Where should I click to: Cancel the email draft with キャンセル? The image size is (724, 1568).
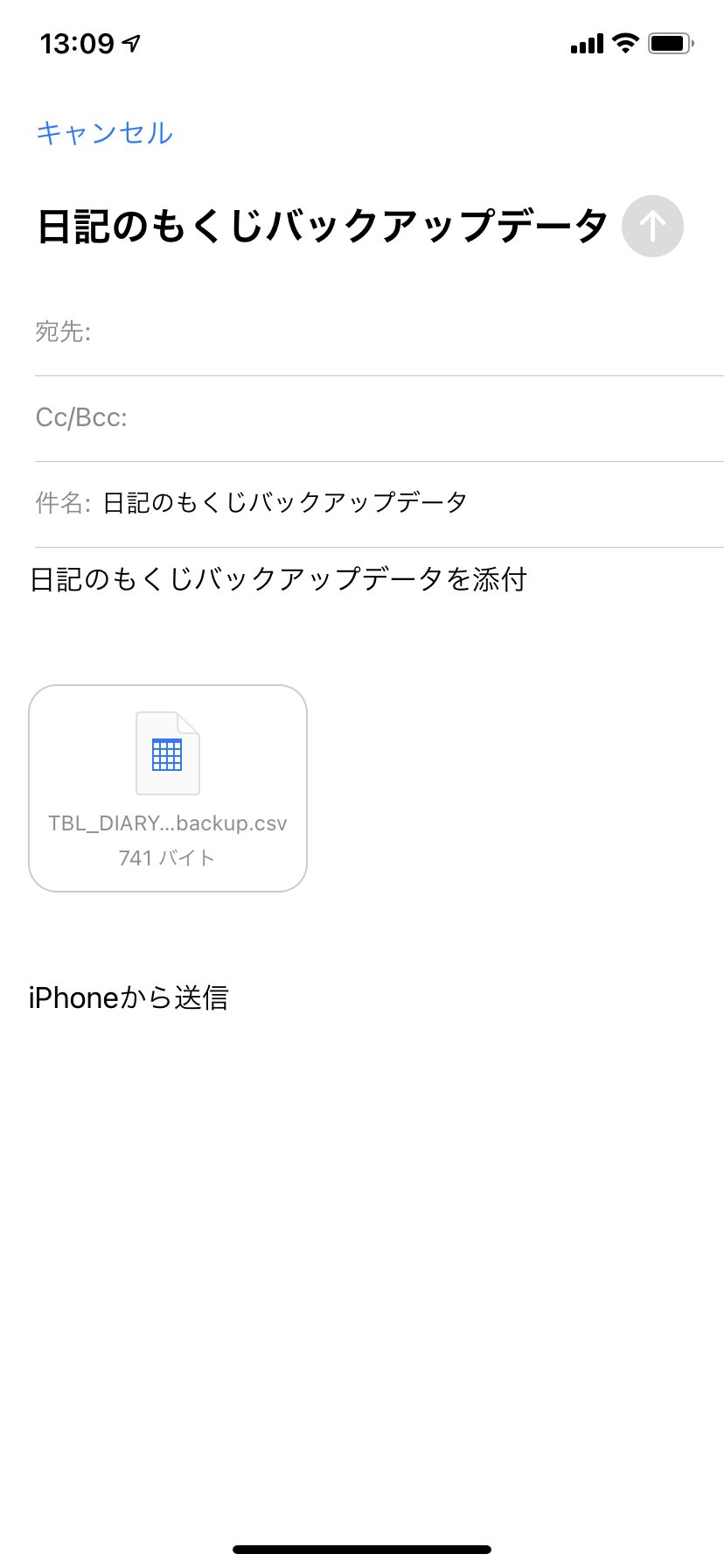pos(105,133)
